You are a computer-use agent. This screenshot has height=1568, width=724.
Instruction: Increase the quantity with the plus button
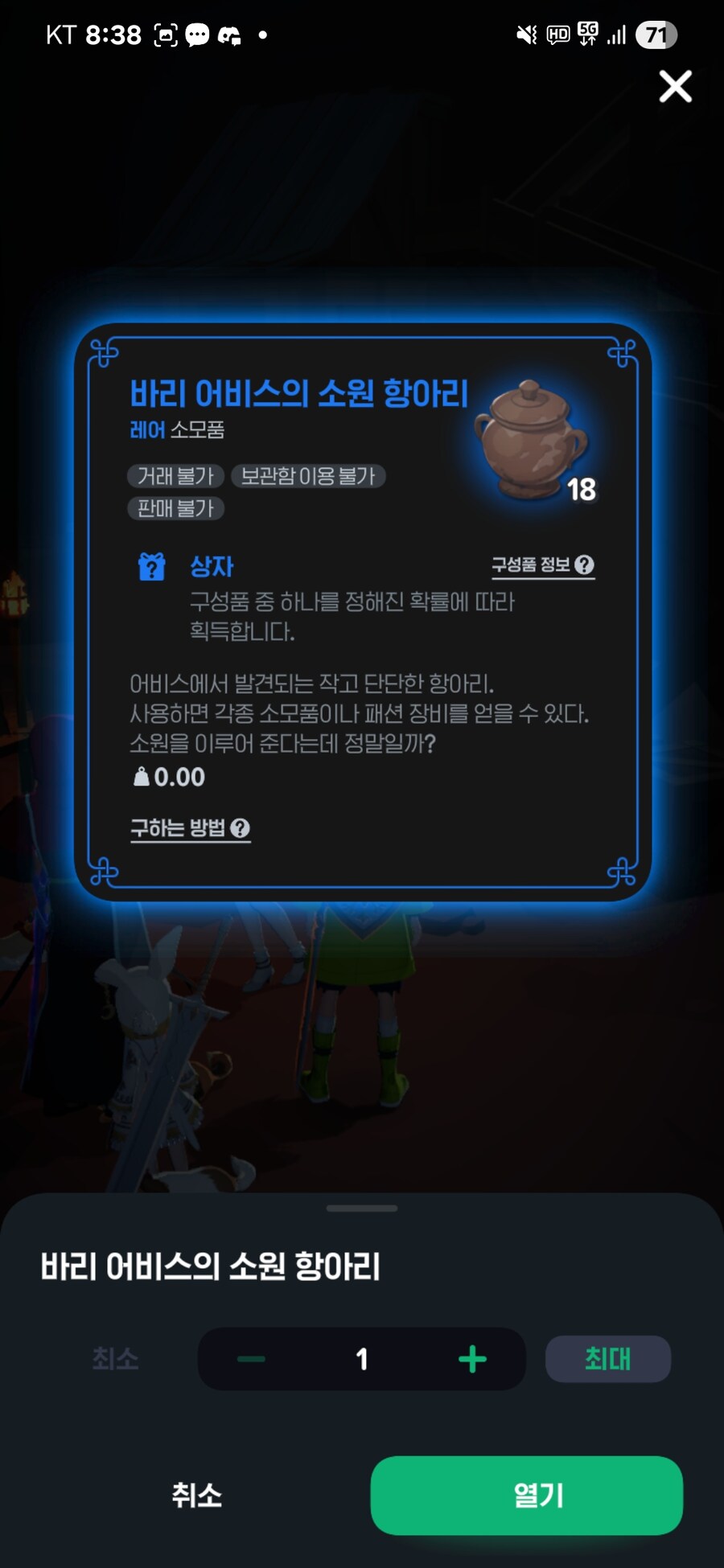point(472,1359)
